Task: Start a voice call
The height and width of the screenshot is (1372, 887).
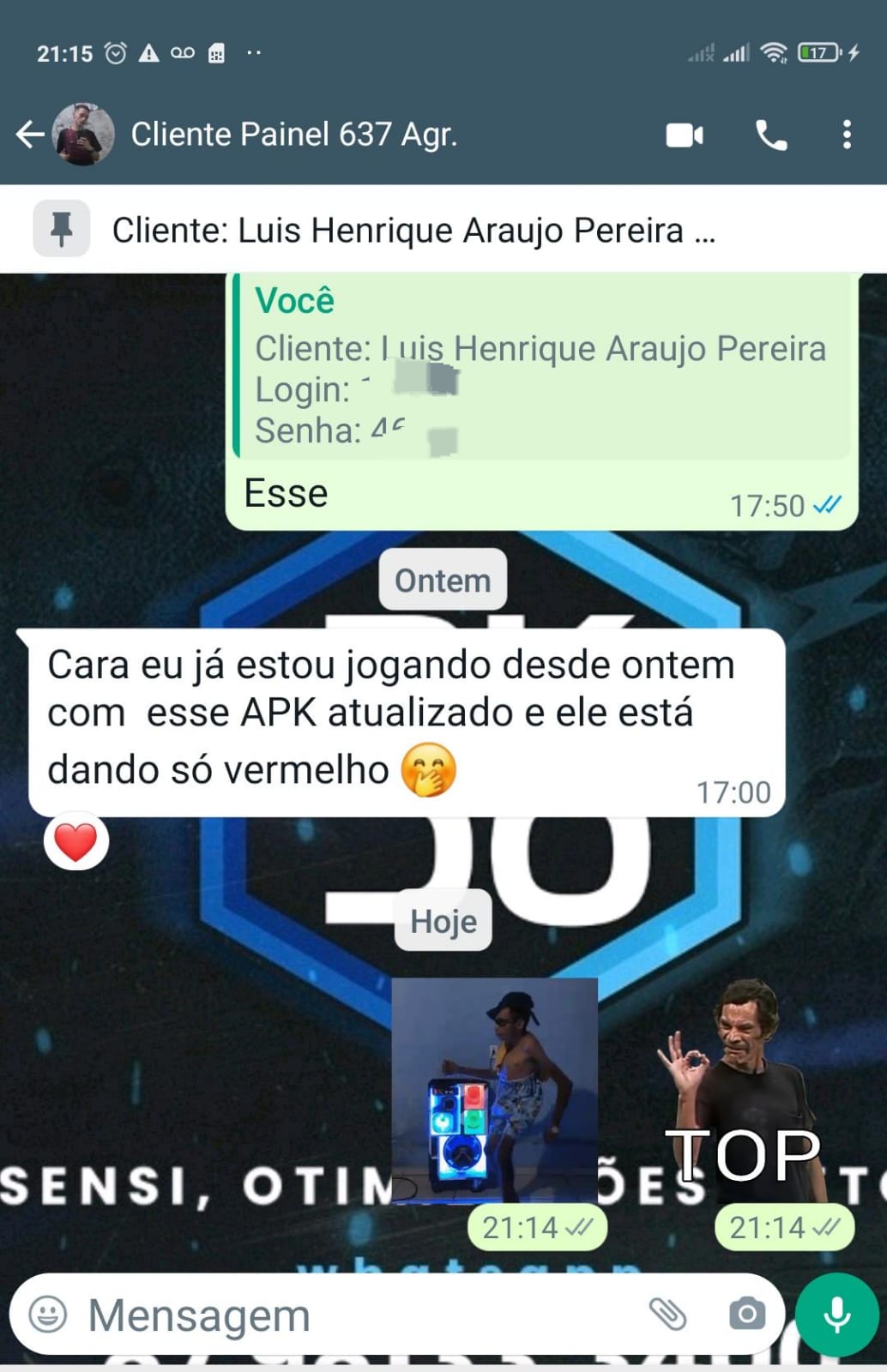Action: tap(771, 135)
